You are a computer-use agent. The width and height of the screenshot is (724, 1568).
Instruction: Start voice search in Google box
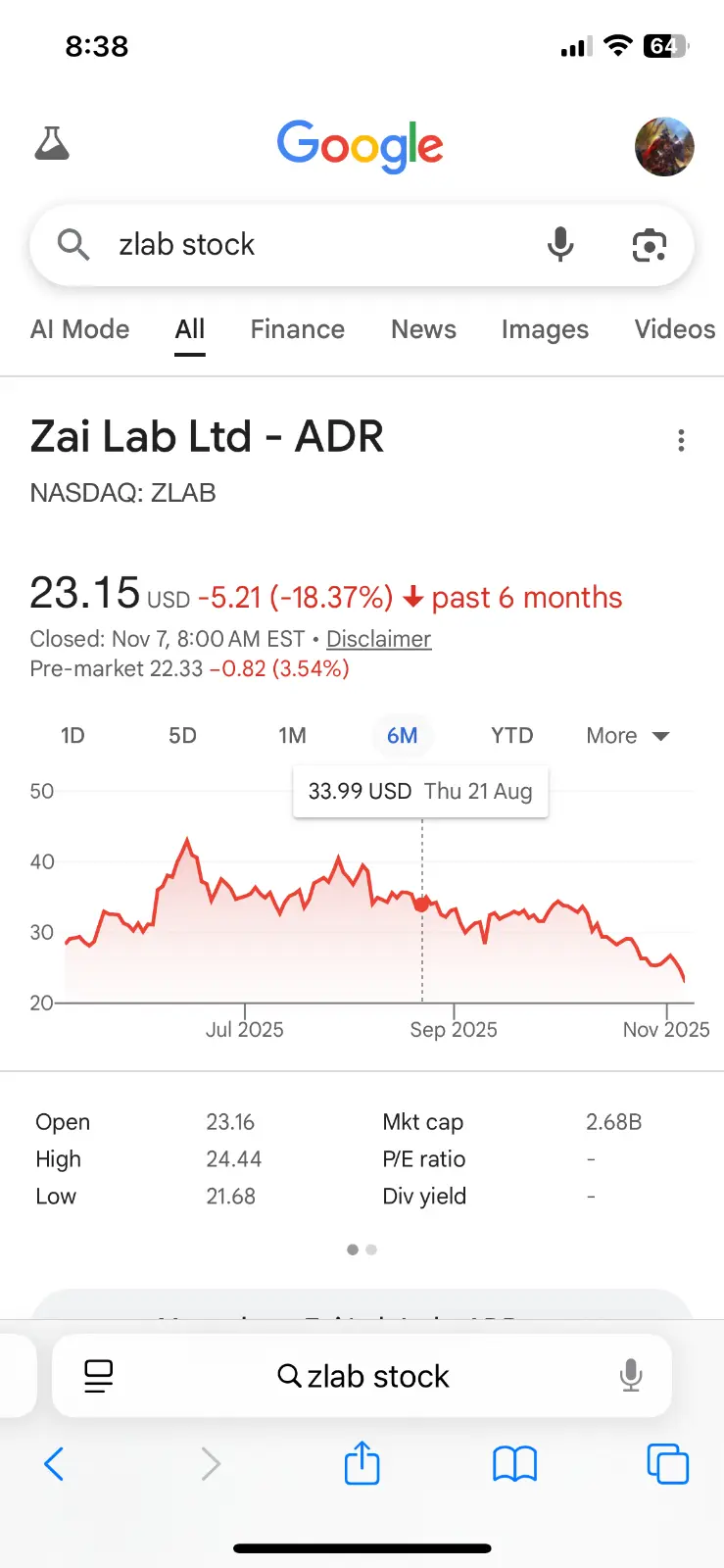coord(560,244)
